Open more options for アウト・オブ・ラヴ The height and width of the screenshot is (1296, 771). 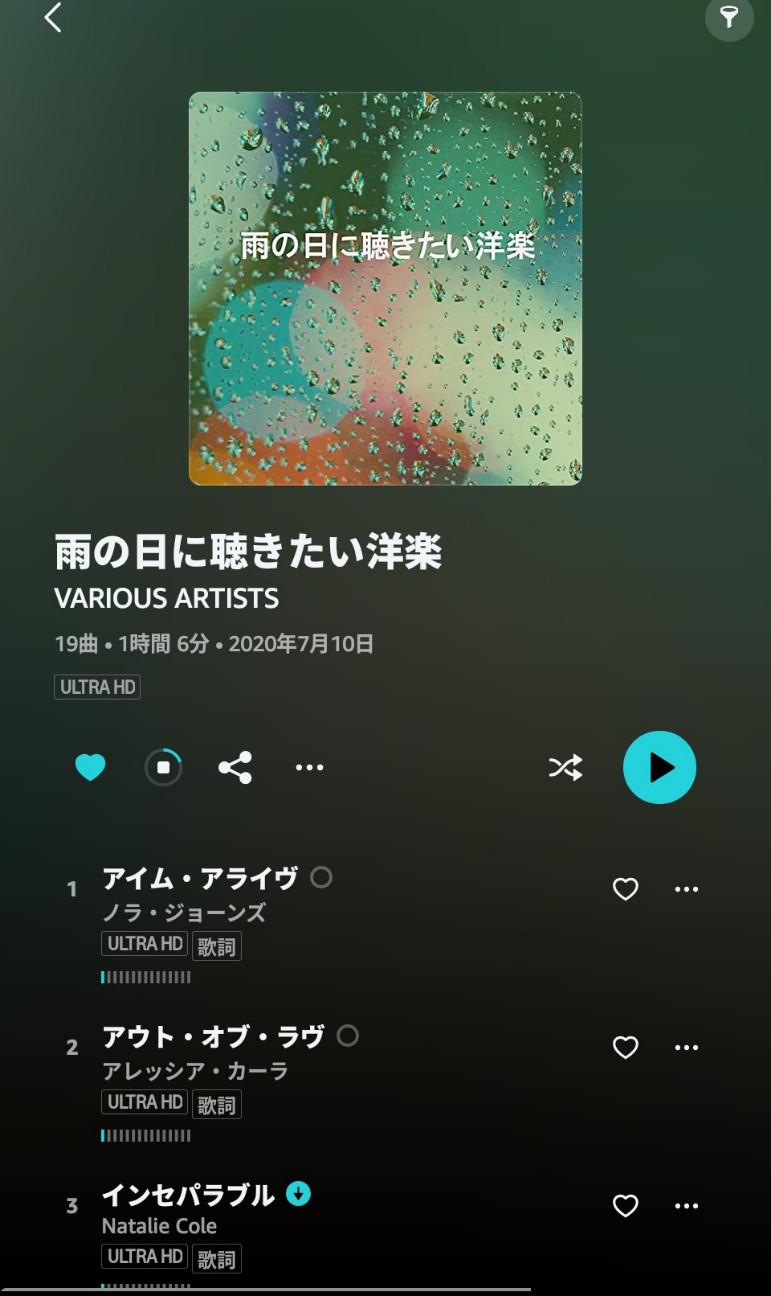[686, 1048]
